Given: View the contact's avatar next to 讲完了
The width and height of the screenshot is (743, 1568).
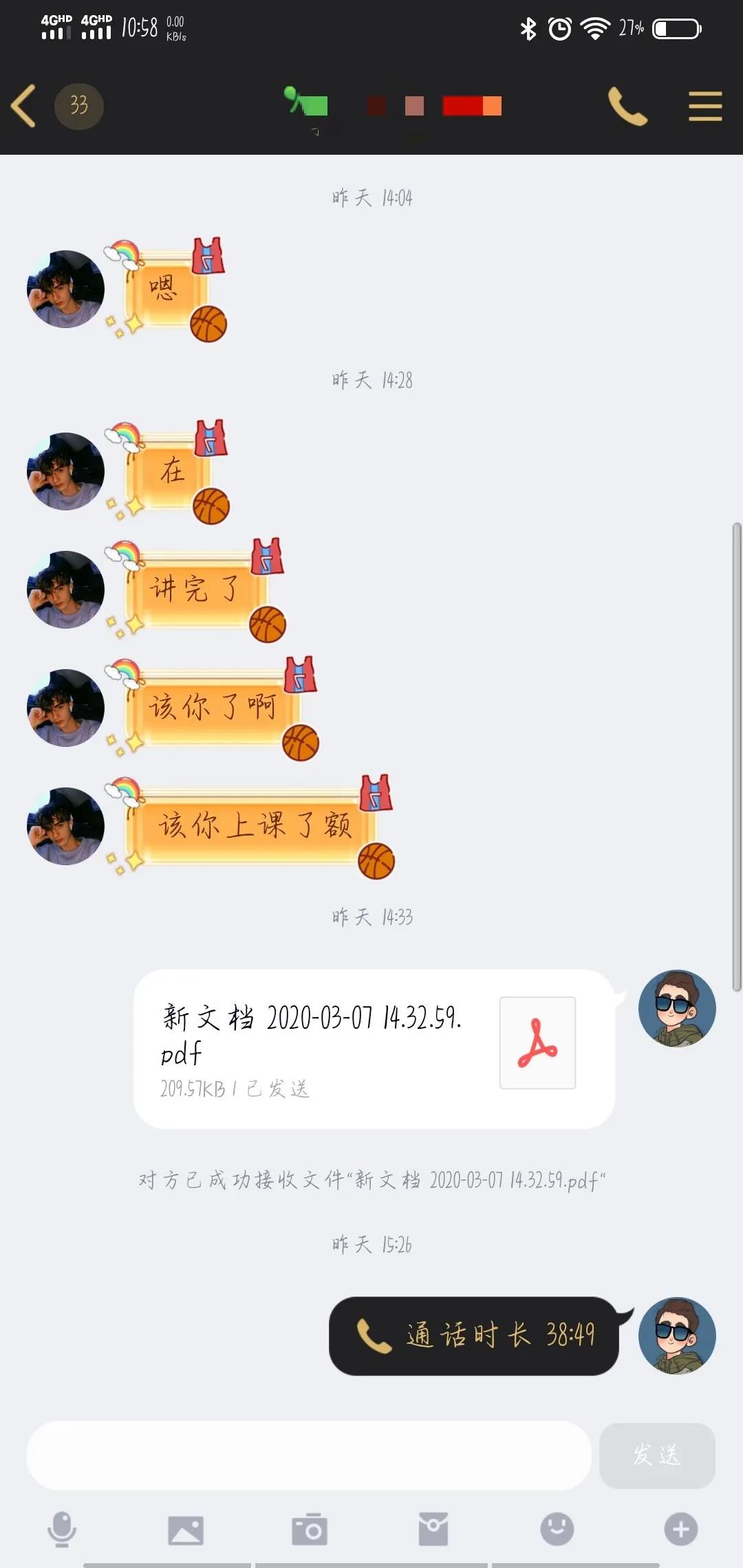Looking at the screenshot, I should [65, 589].
